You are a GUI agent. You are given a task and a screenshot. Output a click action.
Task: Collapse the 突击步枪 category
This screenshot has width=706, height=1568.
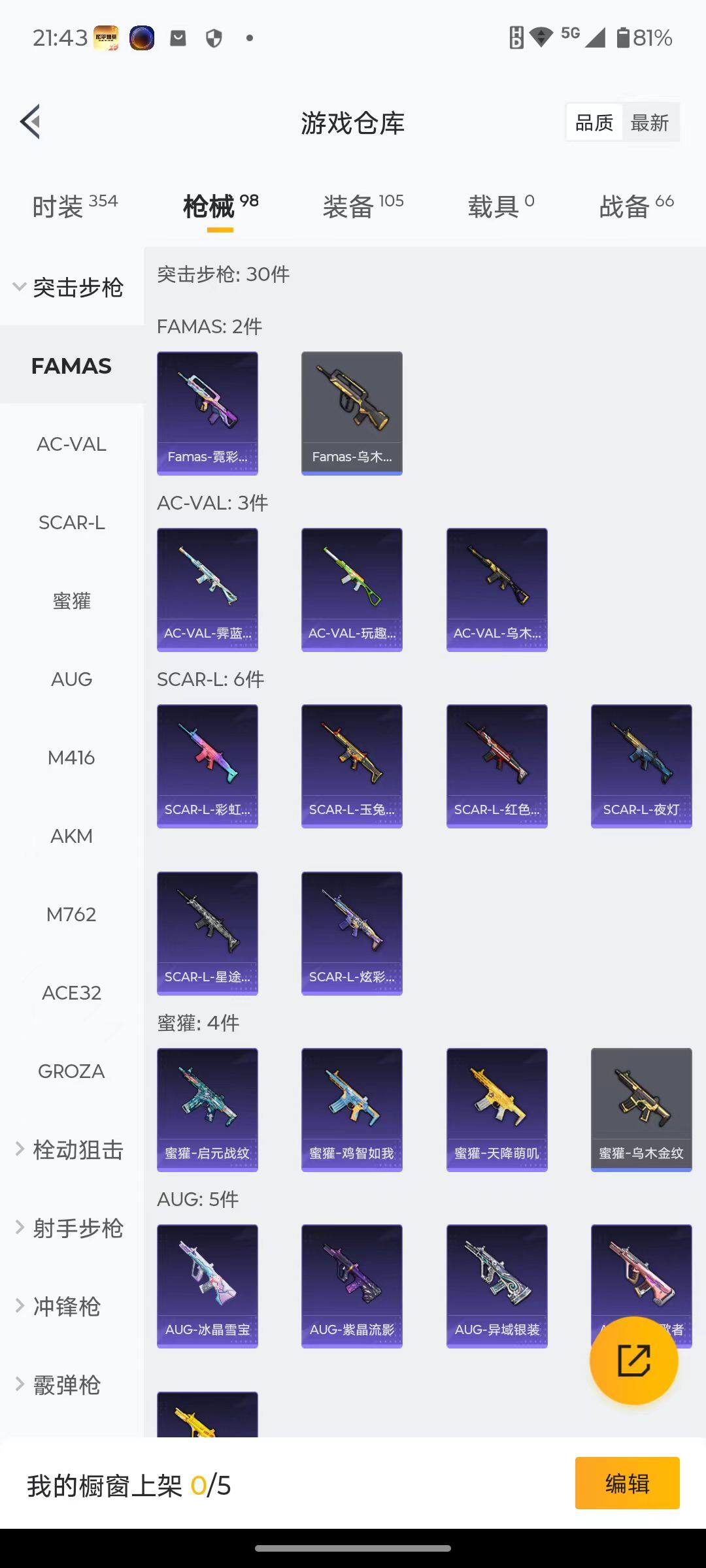(x=69, y=287)
